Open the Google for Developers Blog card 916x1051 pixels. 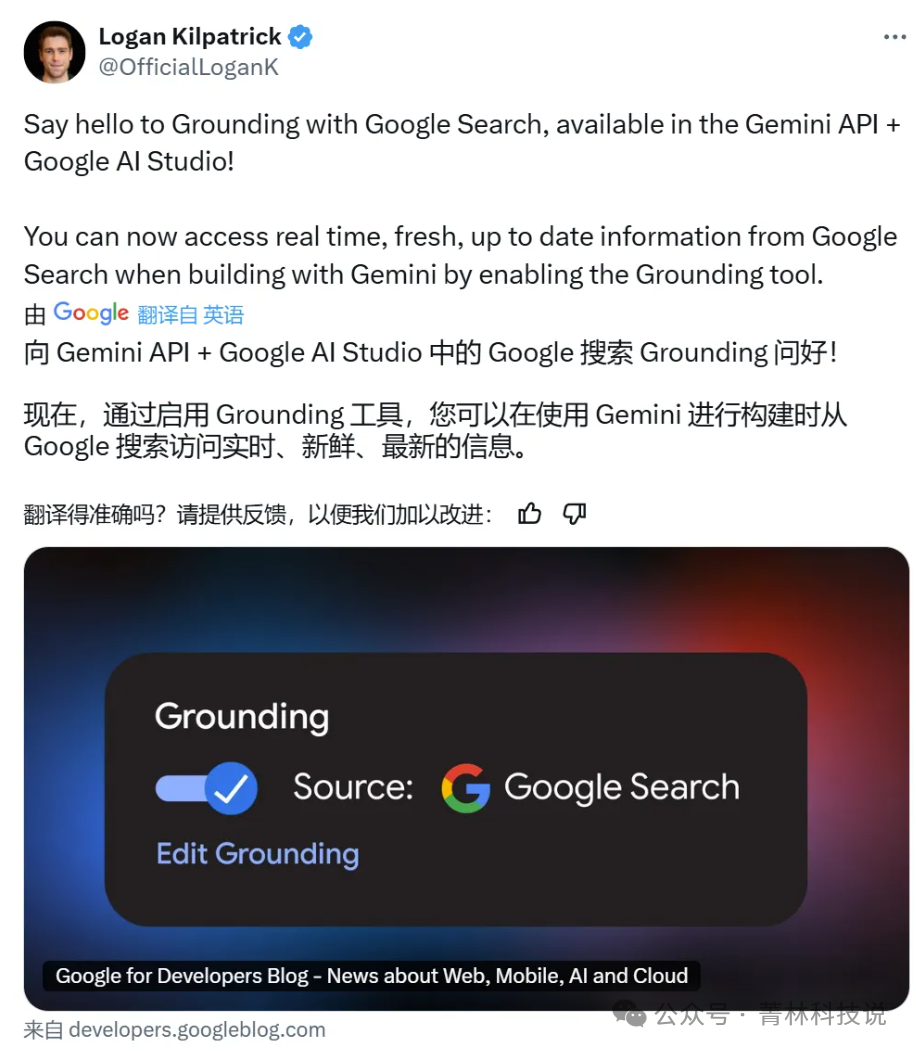pyautogui.click(x=466, y=778)
